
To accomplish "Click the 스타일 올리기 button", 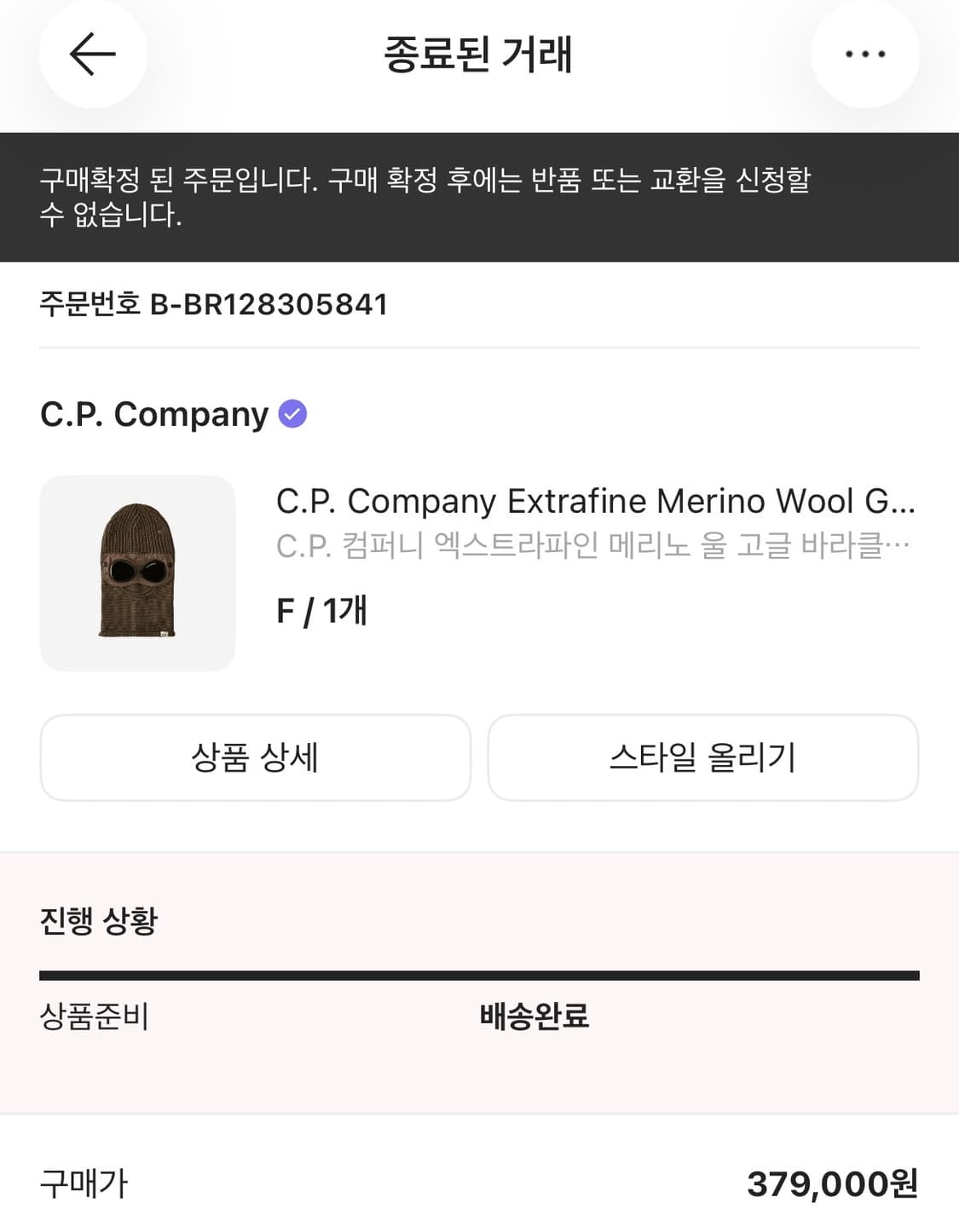I will pos(703,757).
